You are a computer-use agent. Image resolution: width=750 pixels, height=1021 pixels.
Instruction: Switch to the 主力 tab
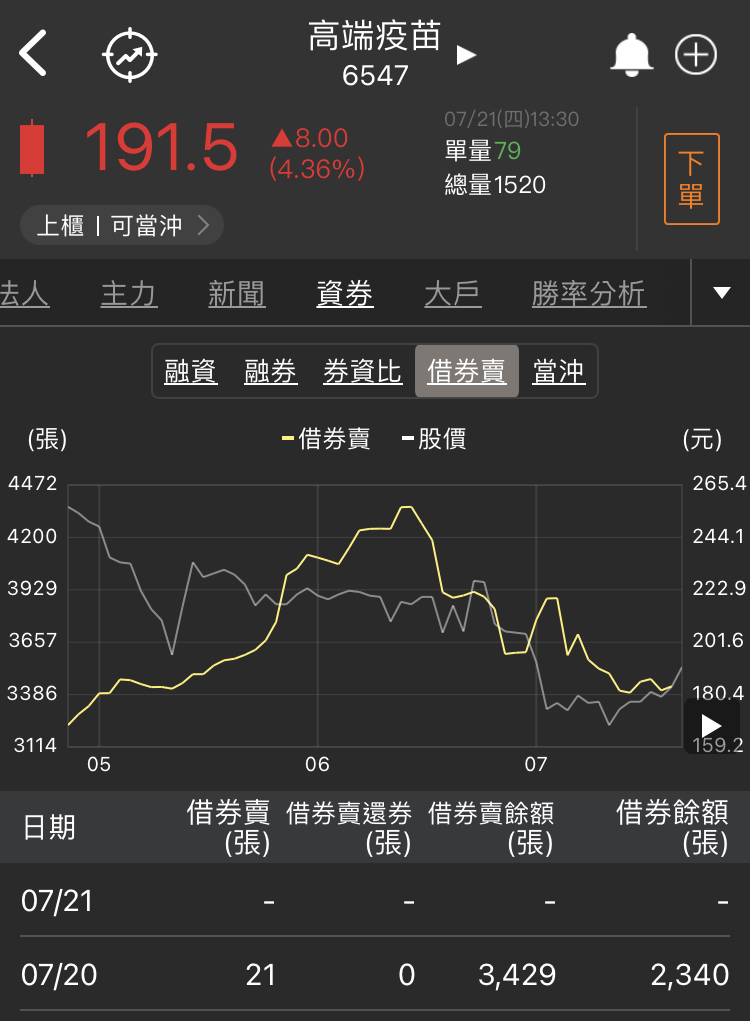129,293
